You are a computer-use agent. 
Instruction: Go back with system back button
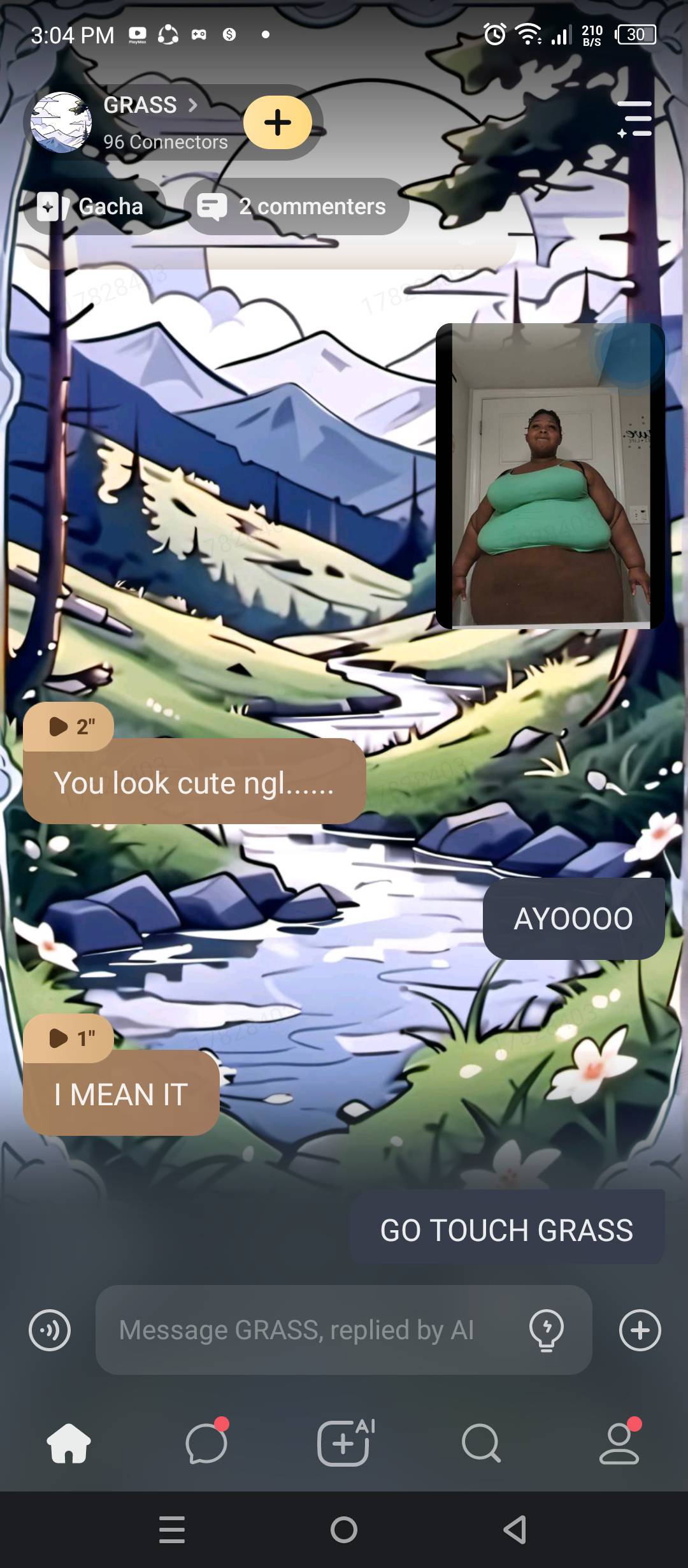tap(515, 1530)
